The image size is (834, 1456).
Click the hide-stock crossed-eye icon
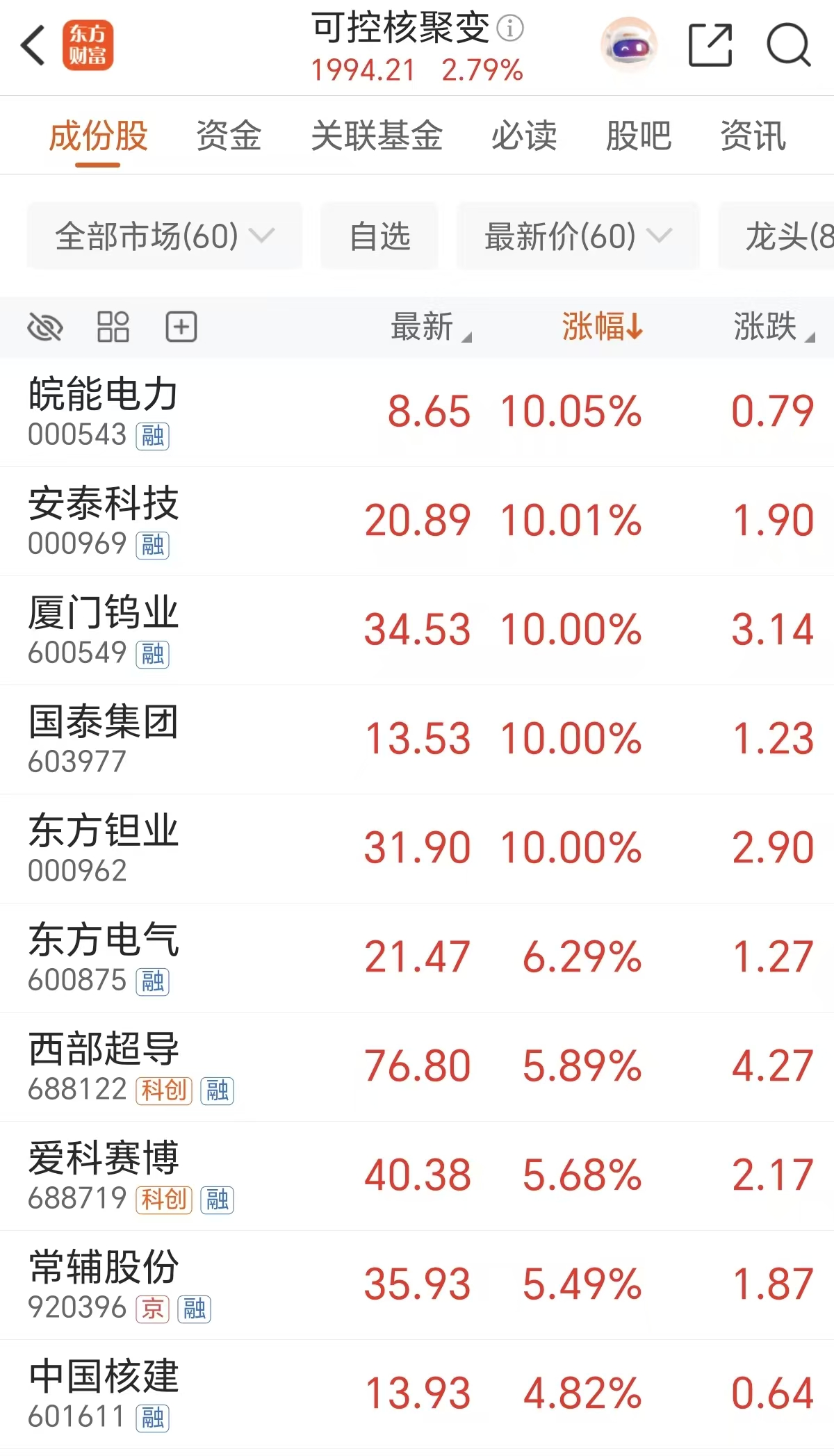point(46,326)
